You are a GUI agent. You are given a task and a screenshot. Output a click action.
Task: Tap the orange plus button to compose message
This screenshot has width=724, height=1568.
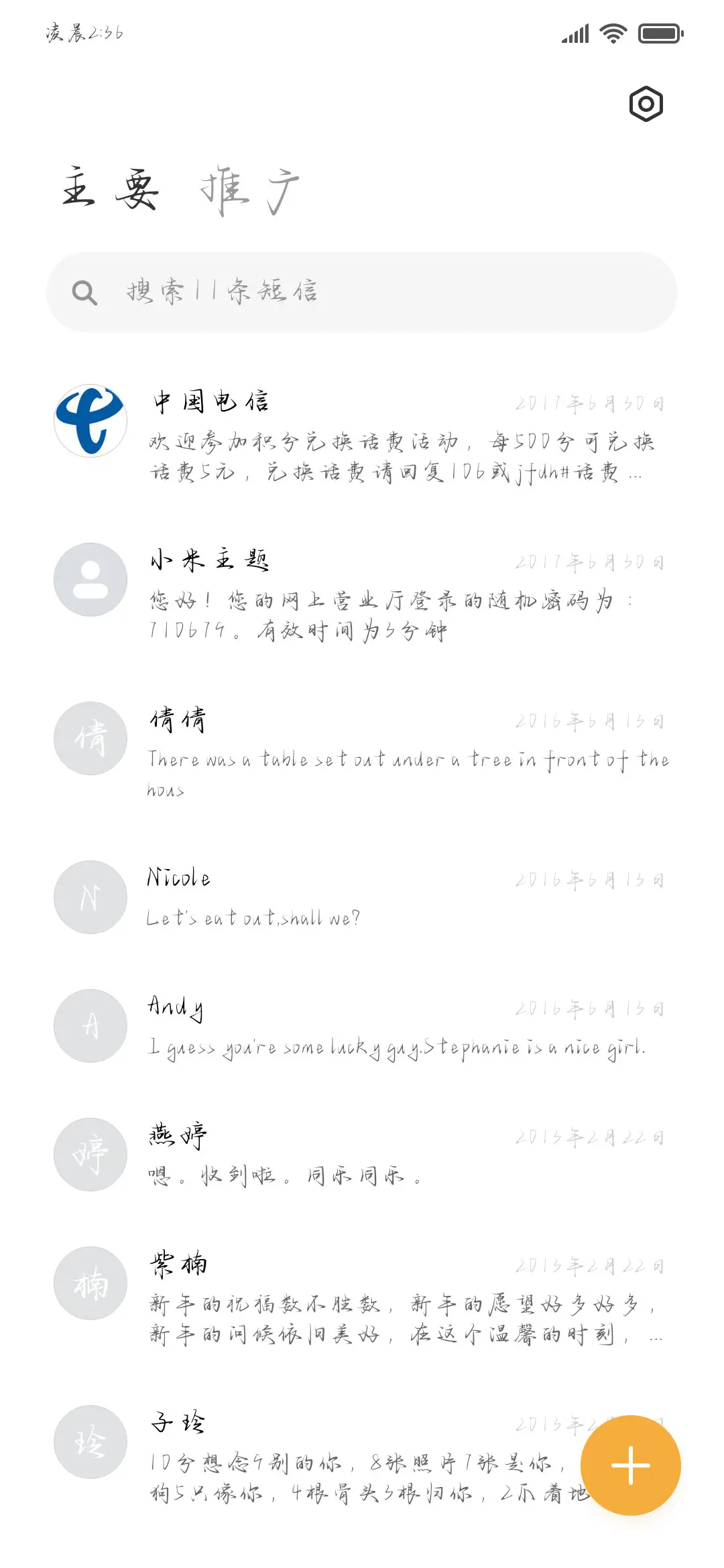(631, 1464)
